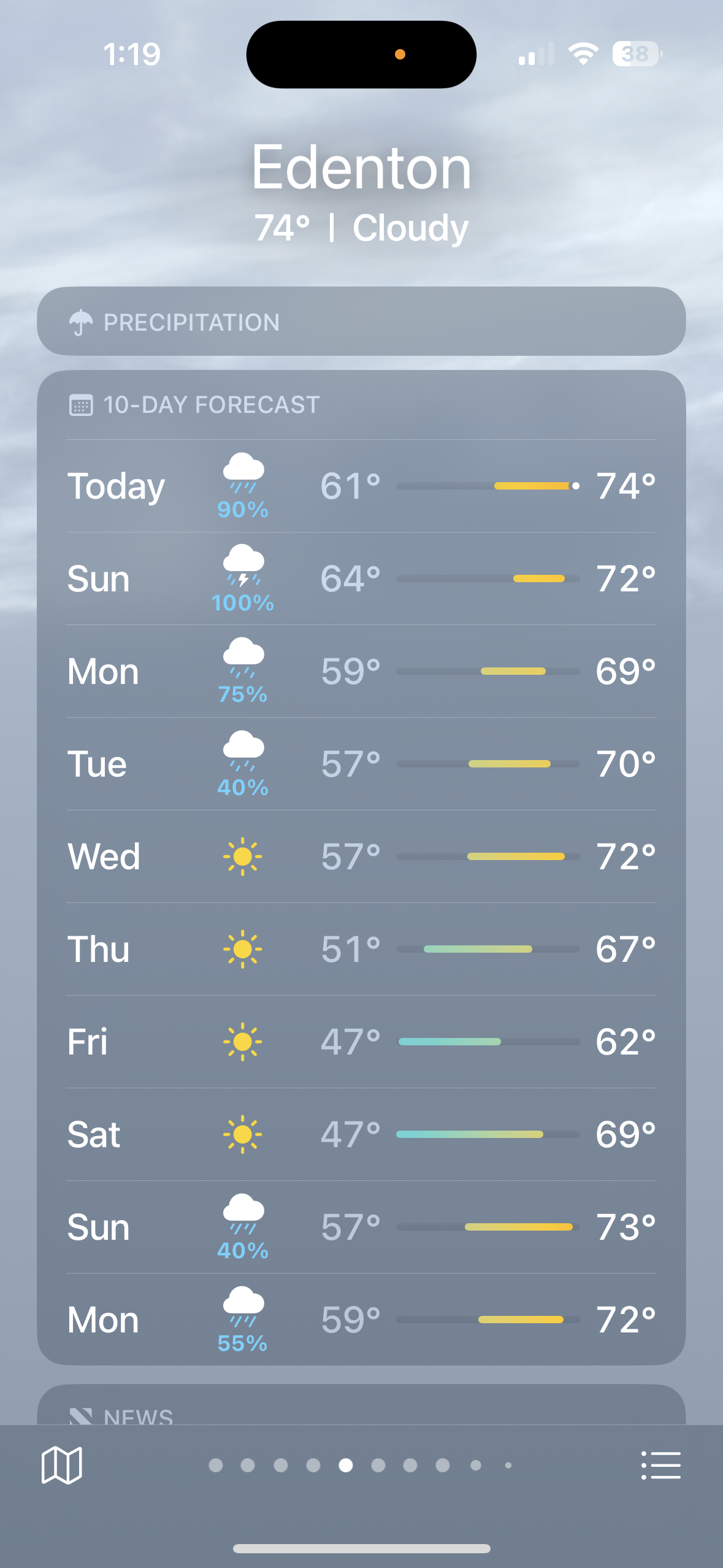Screen dimensions: 723x1568
Task: Show Tuesday's forecast details
Action: tap(361, 764)
